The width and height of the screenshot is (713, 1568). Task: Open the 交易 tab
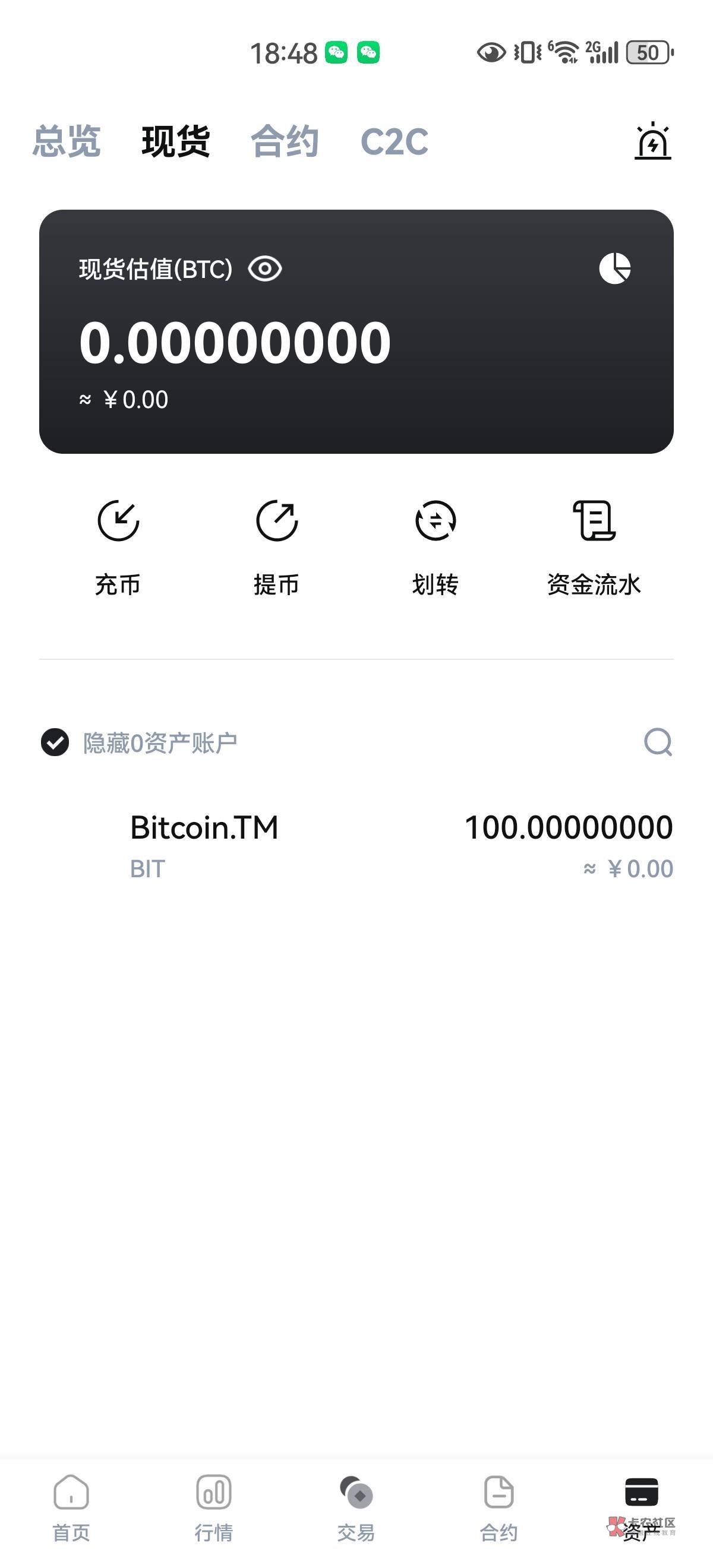pos(356,1507)
